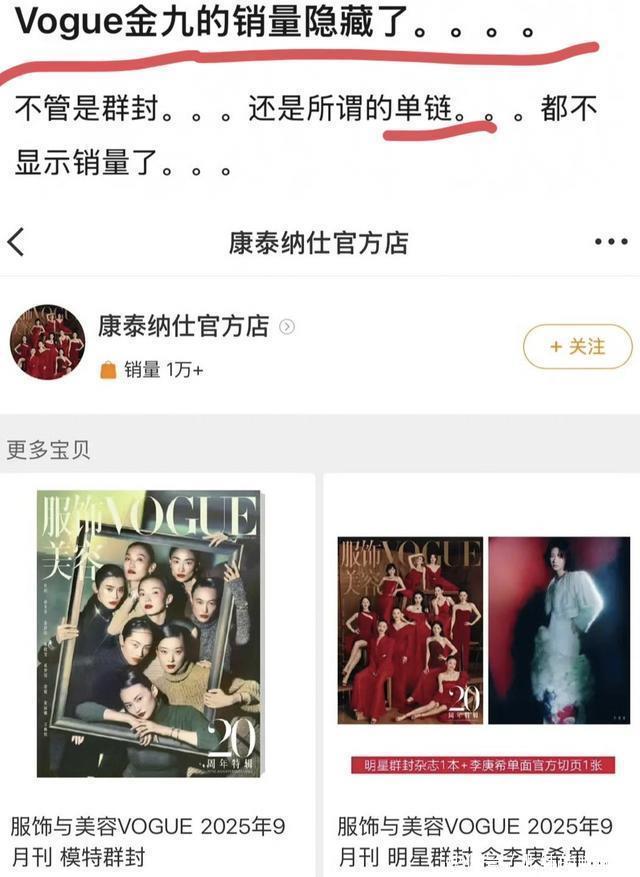Open the 康泰纳仕官方店 shop profile
Viewport: 640px width, 877px height.
coord(183,327)
